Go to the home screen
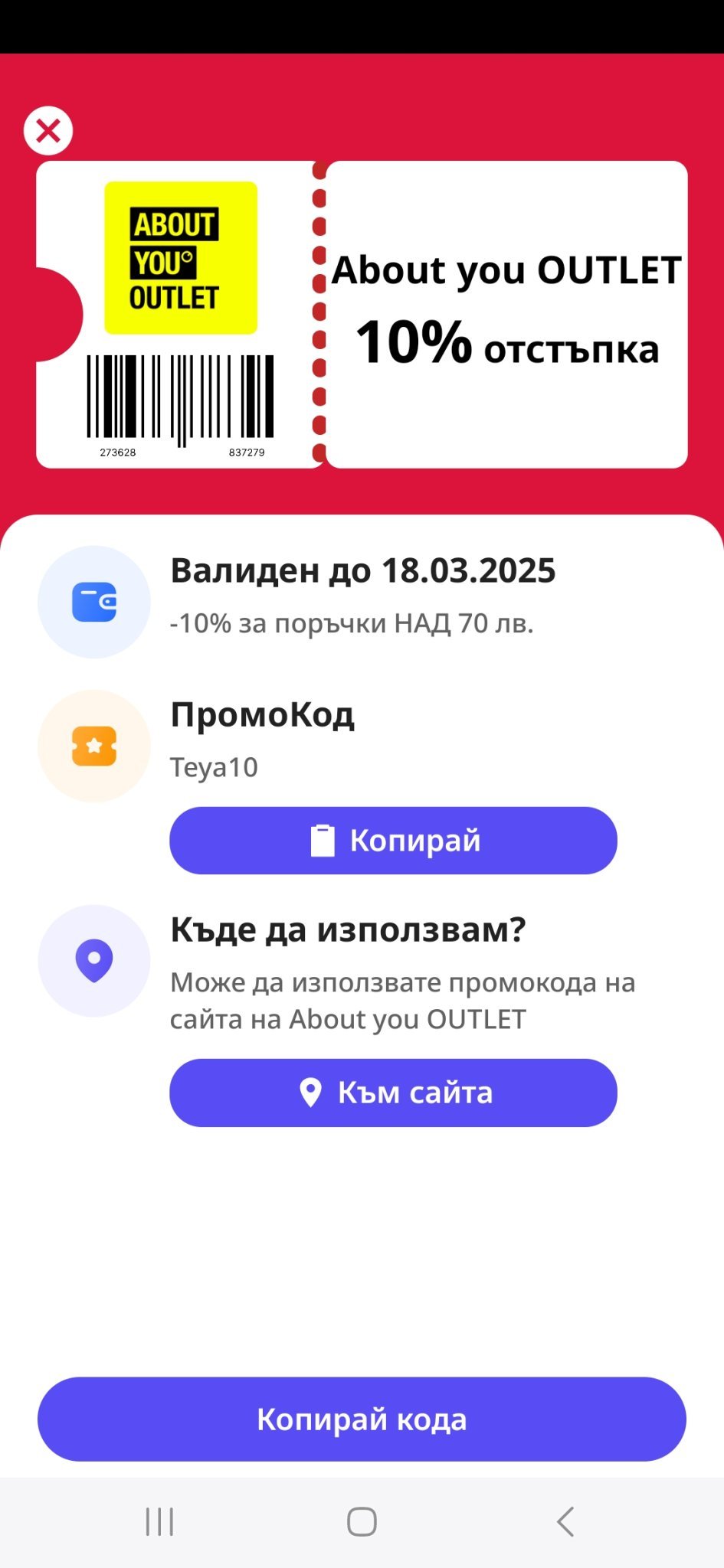 (362, 1521)
